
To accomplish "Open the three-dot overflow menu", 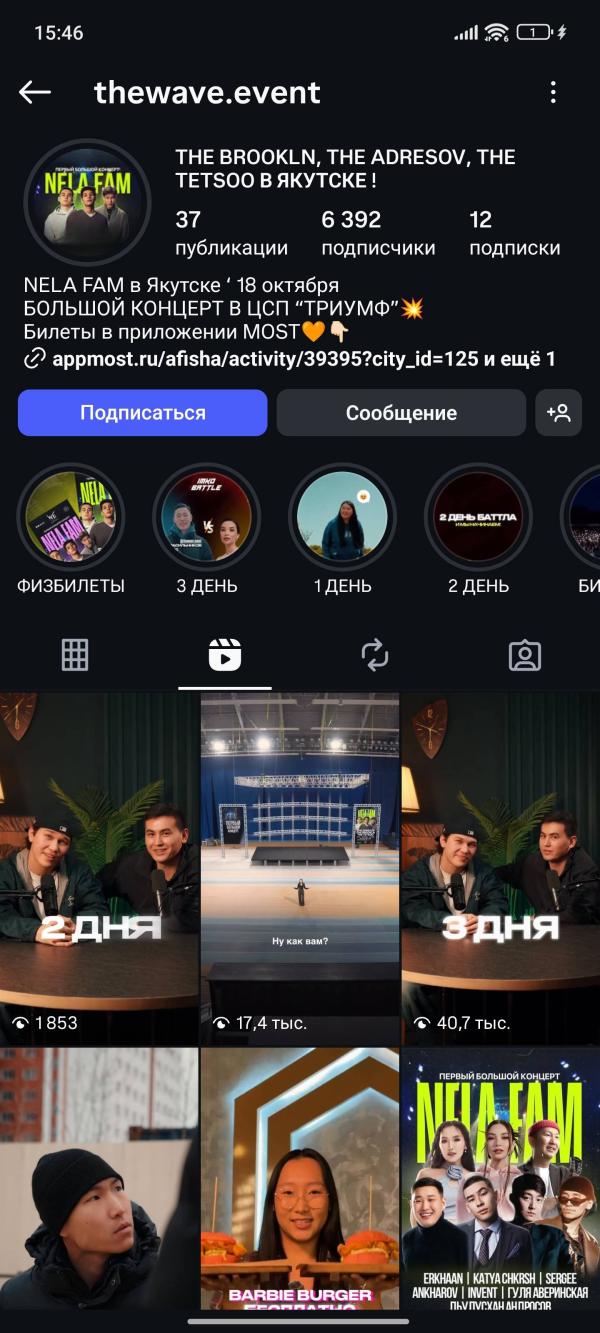I will click(x=553, y=93).
